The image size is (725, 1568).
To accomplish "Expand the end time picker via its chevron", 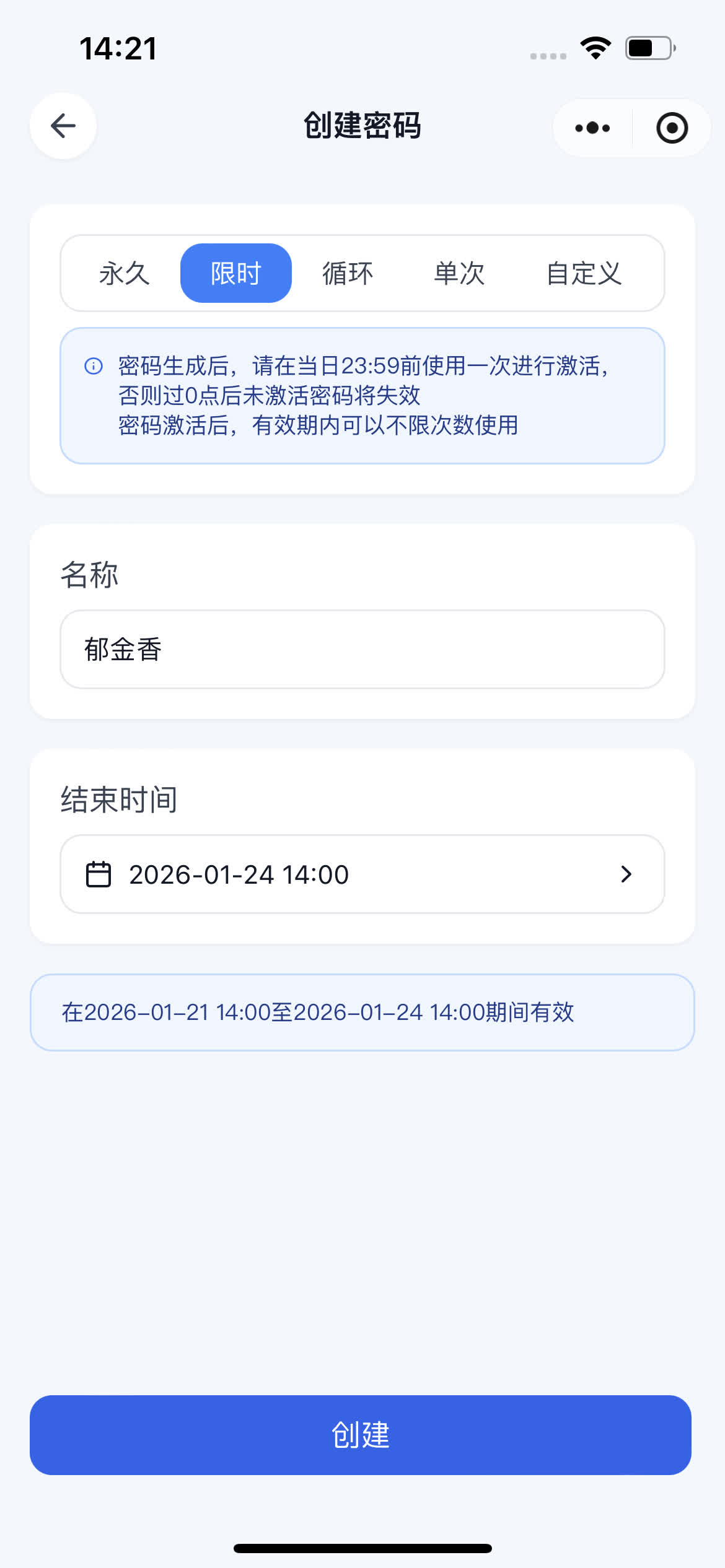I will pos(627,874).
